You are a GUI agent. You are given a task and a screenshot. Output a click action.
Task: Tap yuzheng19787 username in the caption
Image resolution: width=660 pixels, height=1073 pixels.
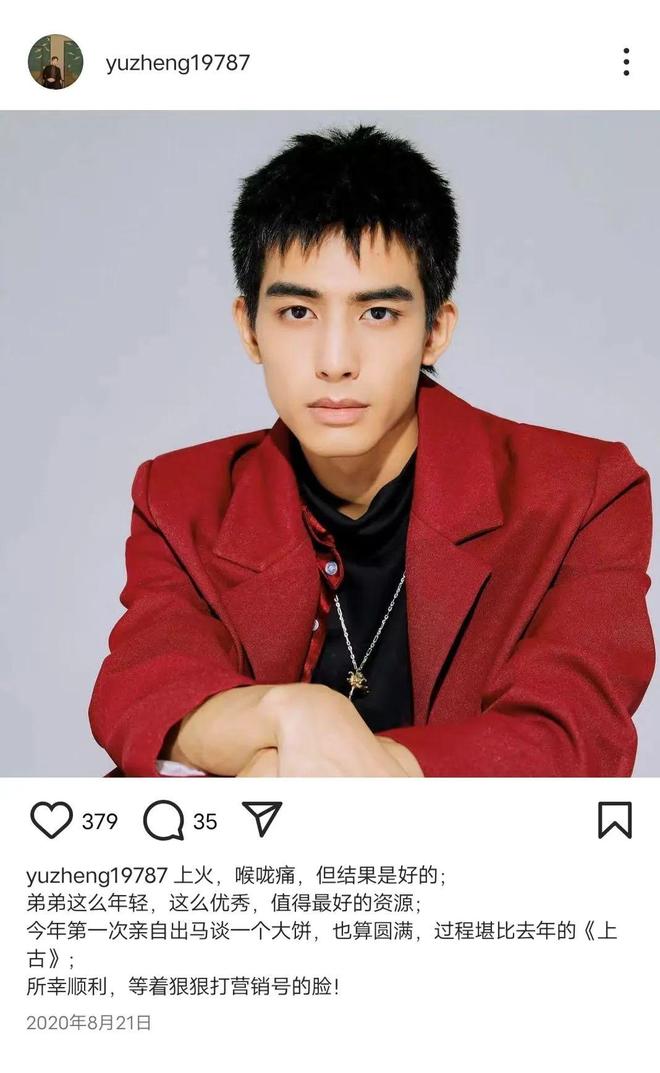(x=97, y=875)
